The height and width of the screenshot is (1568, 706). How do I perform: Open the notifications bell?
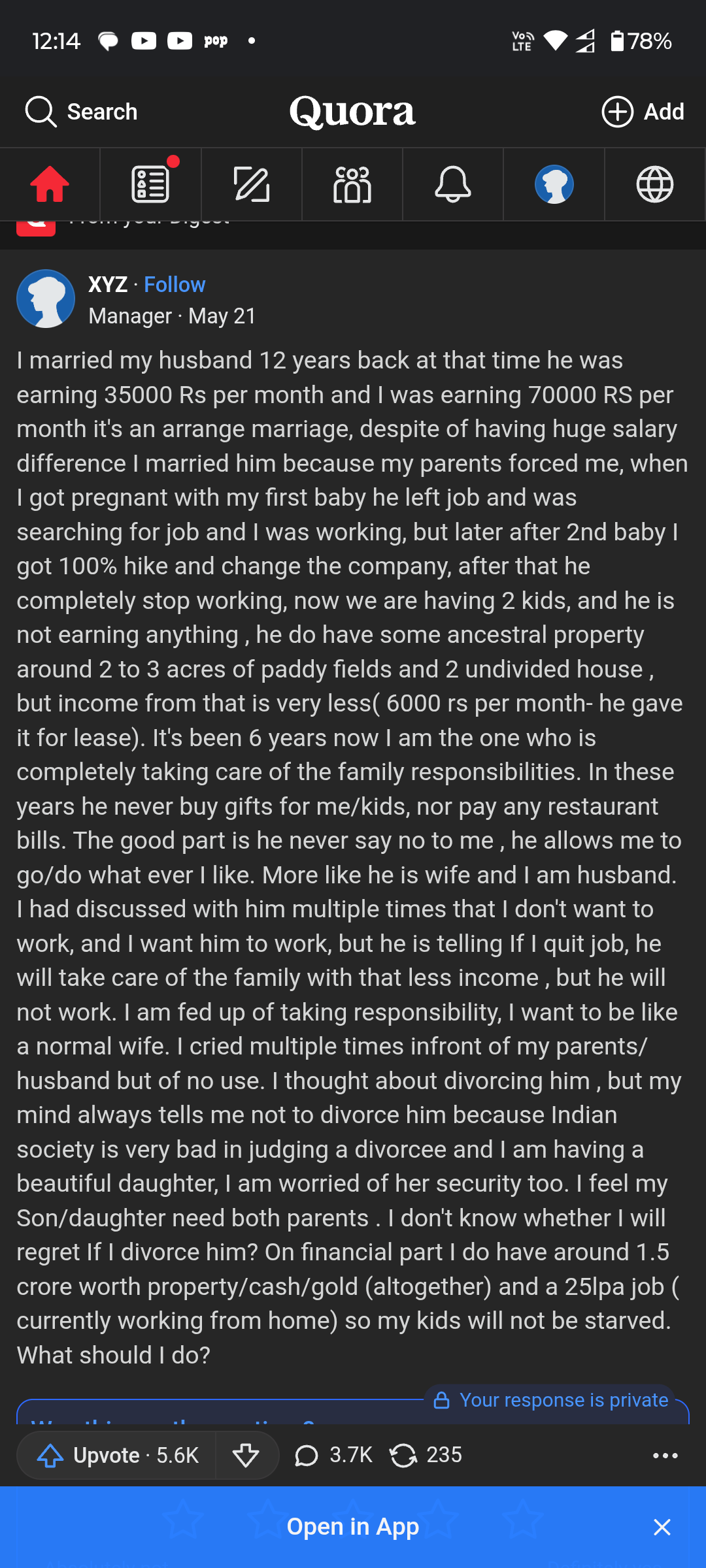453,184
